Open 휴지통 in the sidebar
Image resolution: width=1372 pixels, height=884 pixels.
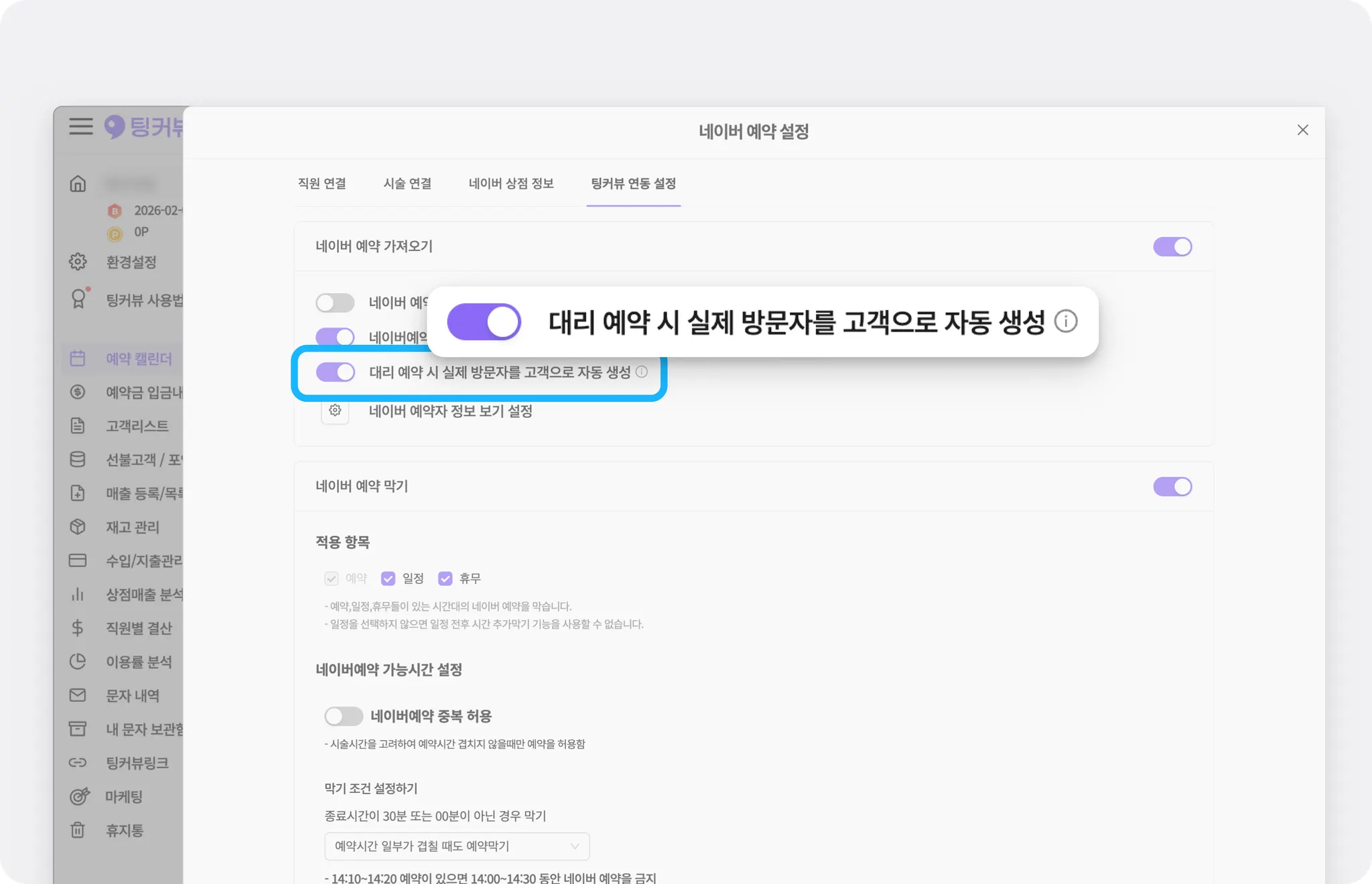[x=125, y=830]
